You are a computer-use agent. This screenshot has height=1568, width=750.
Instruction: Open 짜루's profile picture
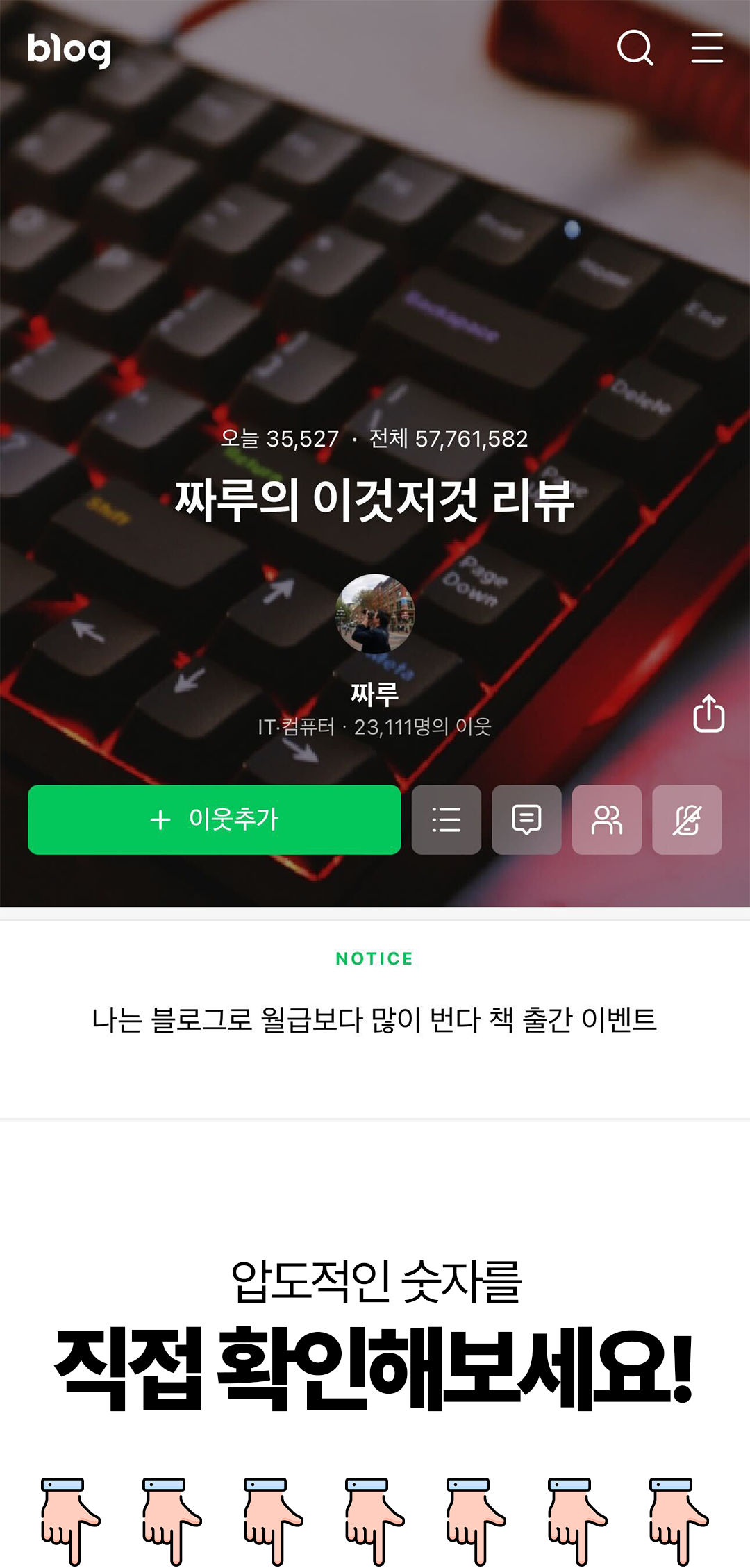pyautogui.click(x=375, y=613)
